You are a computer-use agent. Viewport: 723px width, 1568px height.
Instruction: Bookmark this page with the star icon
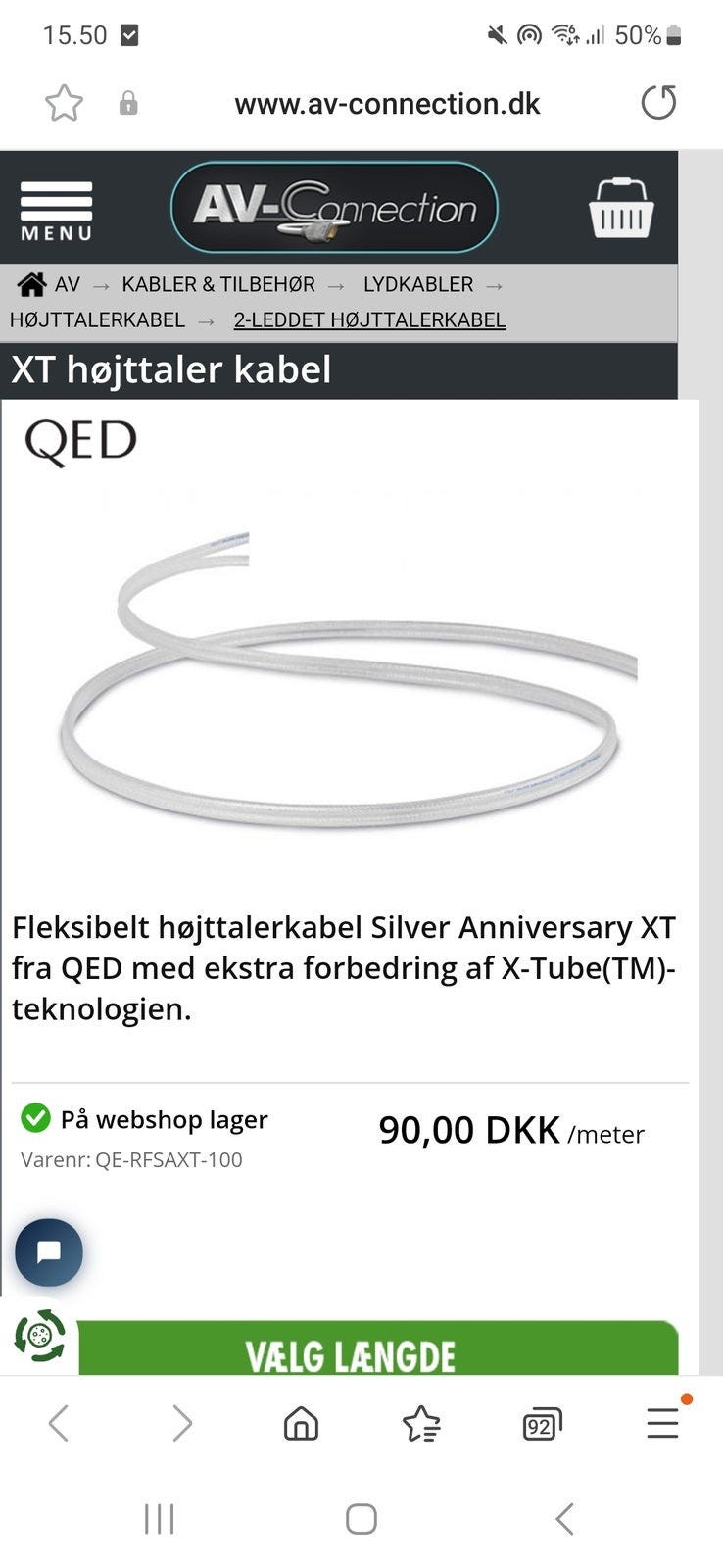(64, 103)
